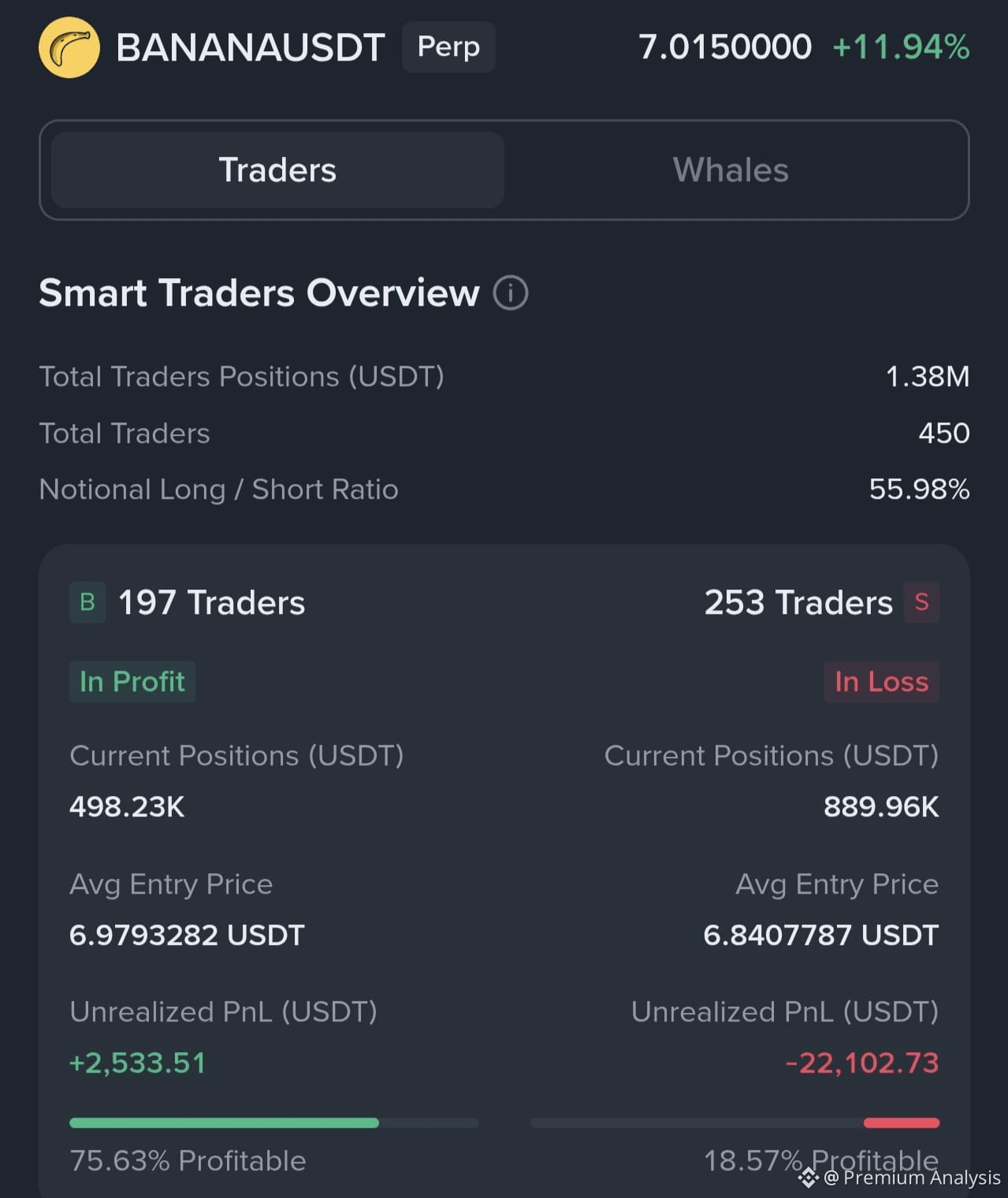Screen dimensions: 1008x1198
Task: Click the BANANA token logo
Action: [x=71, y=47]
